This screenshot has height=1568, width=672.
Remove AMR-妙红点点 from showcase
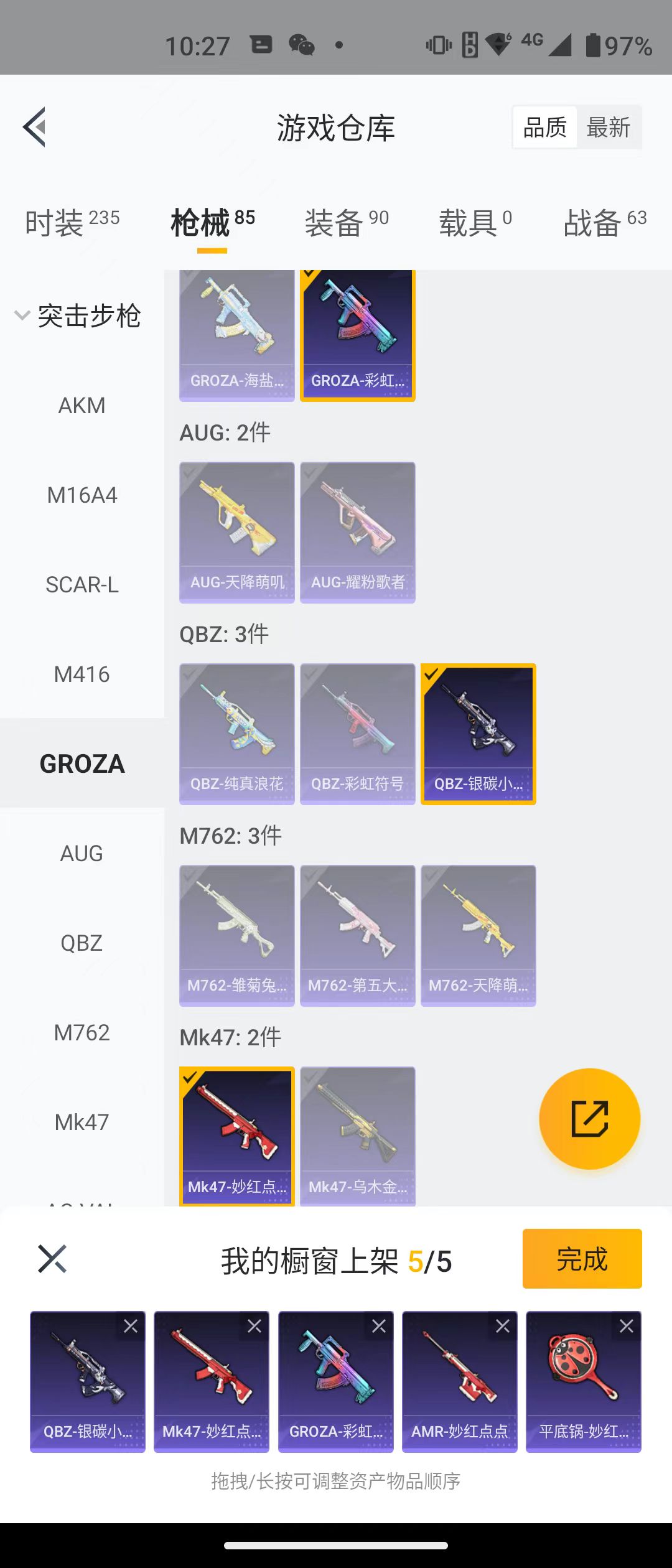point(502,1326)
